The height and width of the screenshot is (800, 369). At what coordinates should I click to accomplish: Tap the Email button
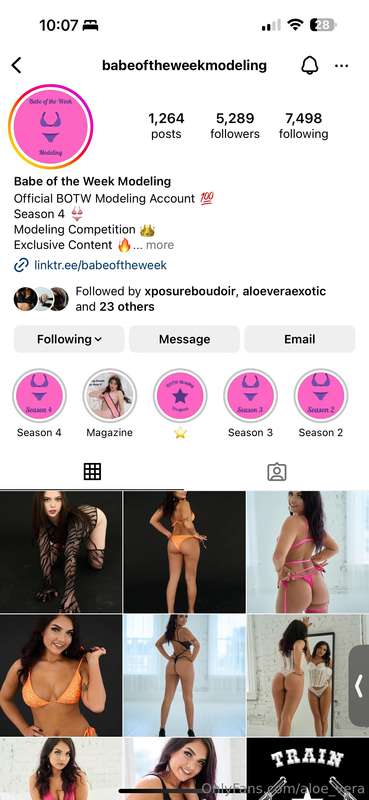pos(300,339)
